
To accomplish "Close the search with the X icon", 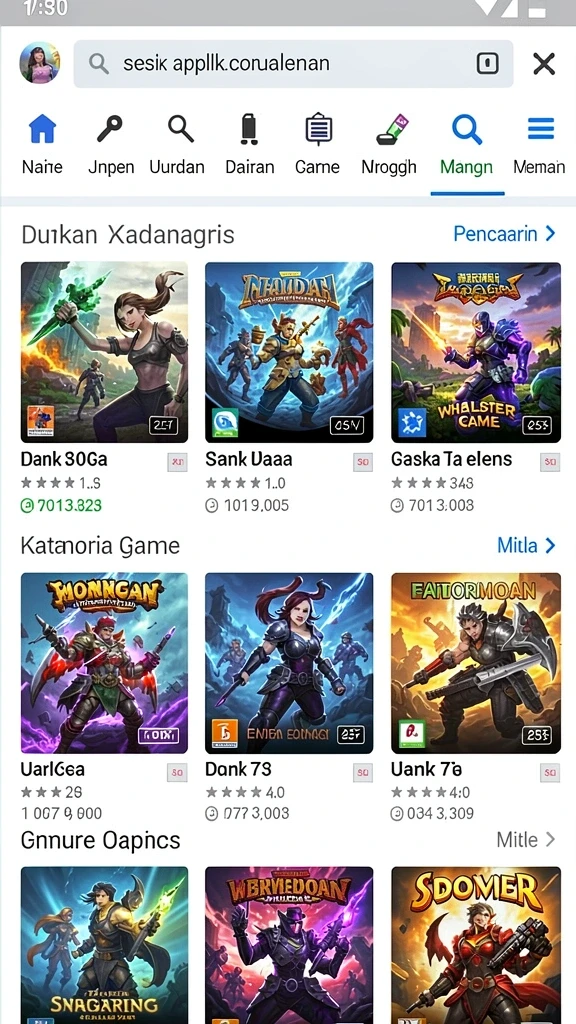I will (x=543, y=64).
